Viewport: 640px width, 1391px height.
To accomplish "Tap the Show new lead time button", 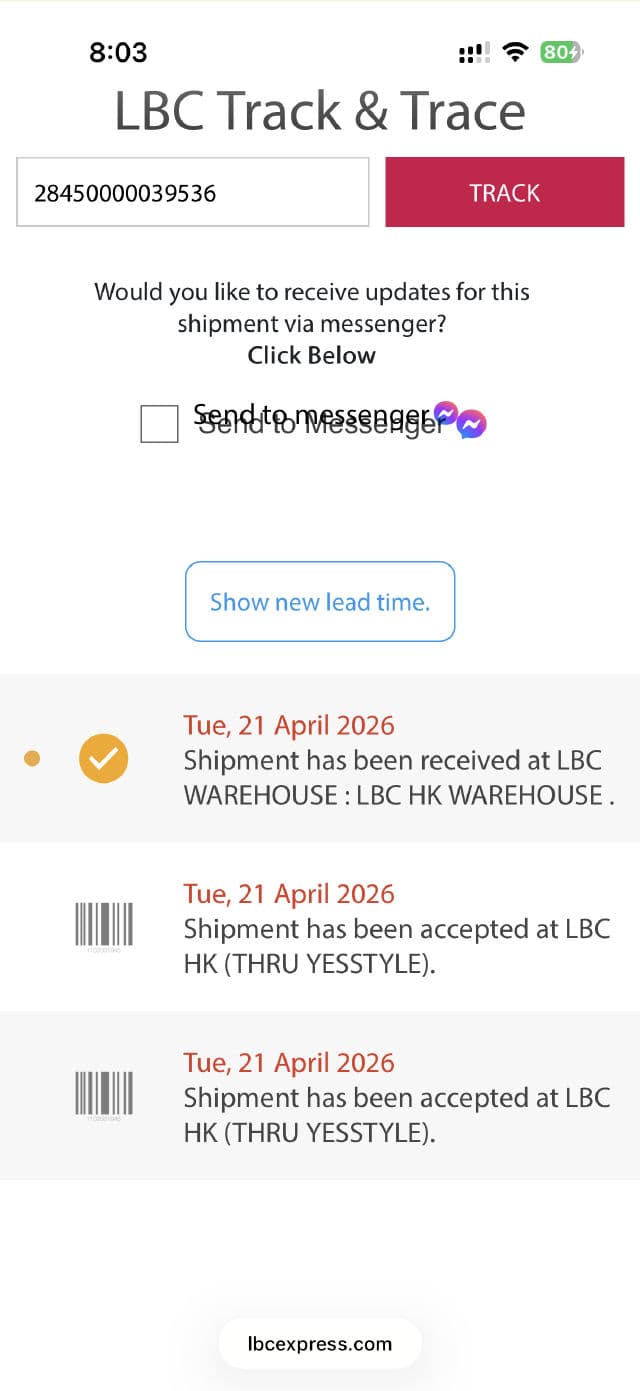I will pos(320,601).
